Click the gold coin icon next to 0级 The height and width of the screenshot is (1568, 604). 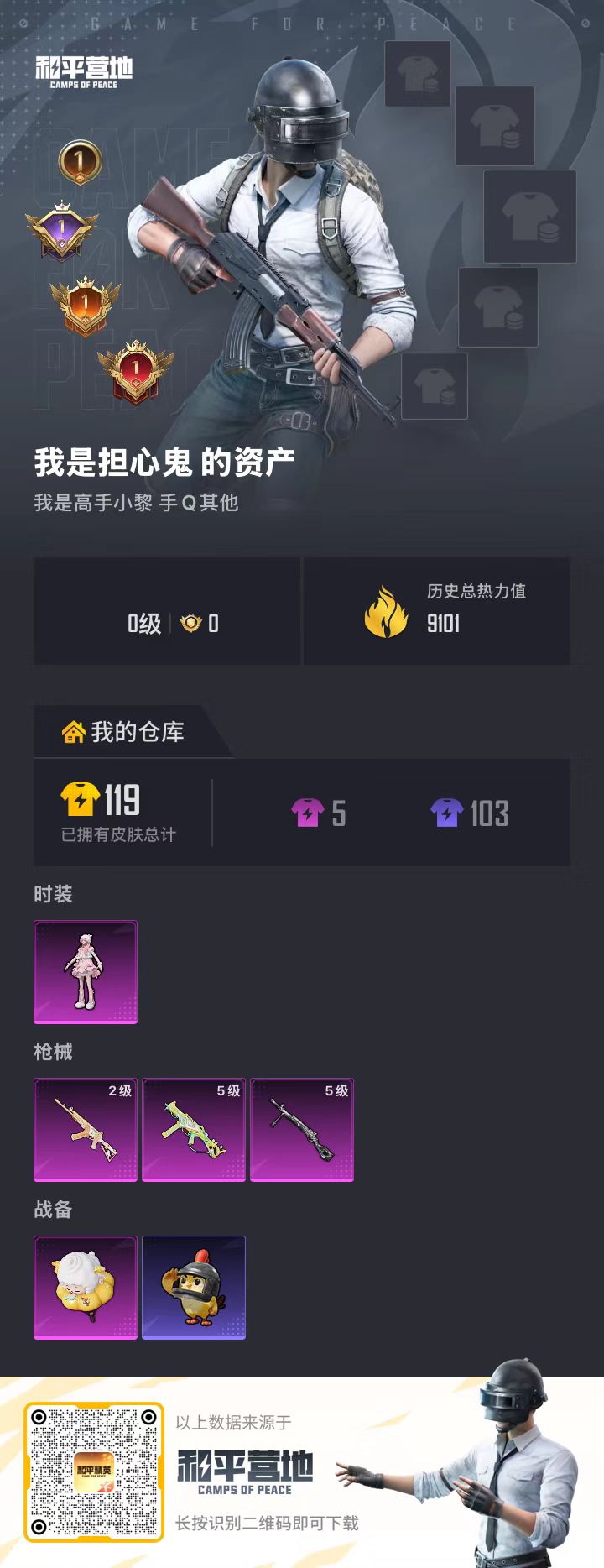[191, 625]
